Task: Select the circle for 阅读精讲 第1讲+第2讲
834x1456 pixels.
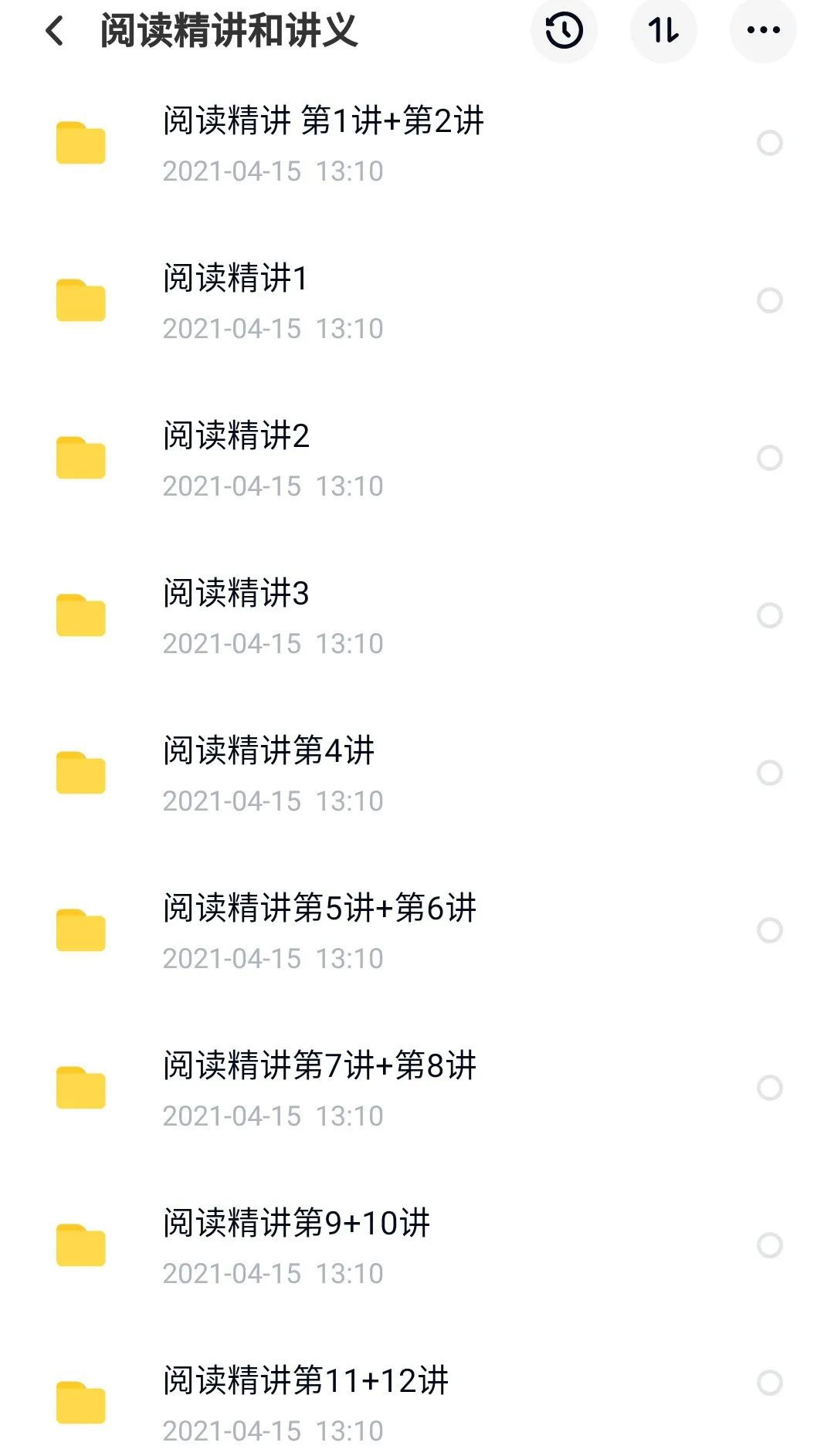Action: 770,143
